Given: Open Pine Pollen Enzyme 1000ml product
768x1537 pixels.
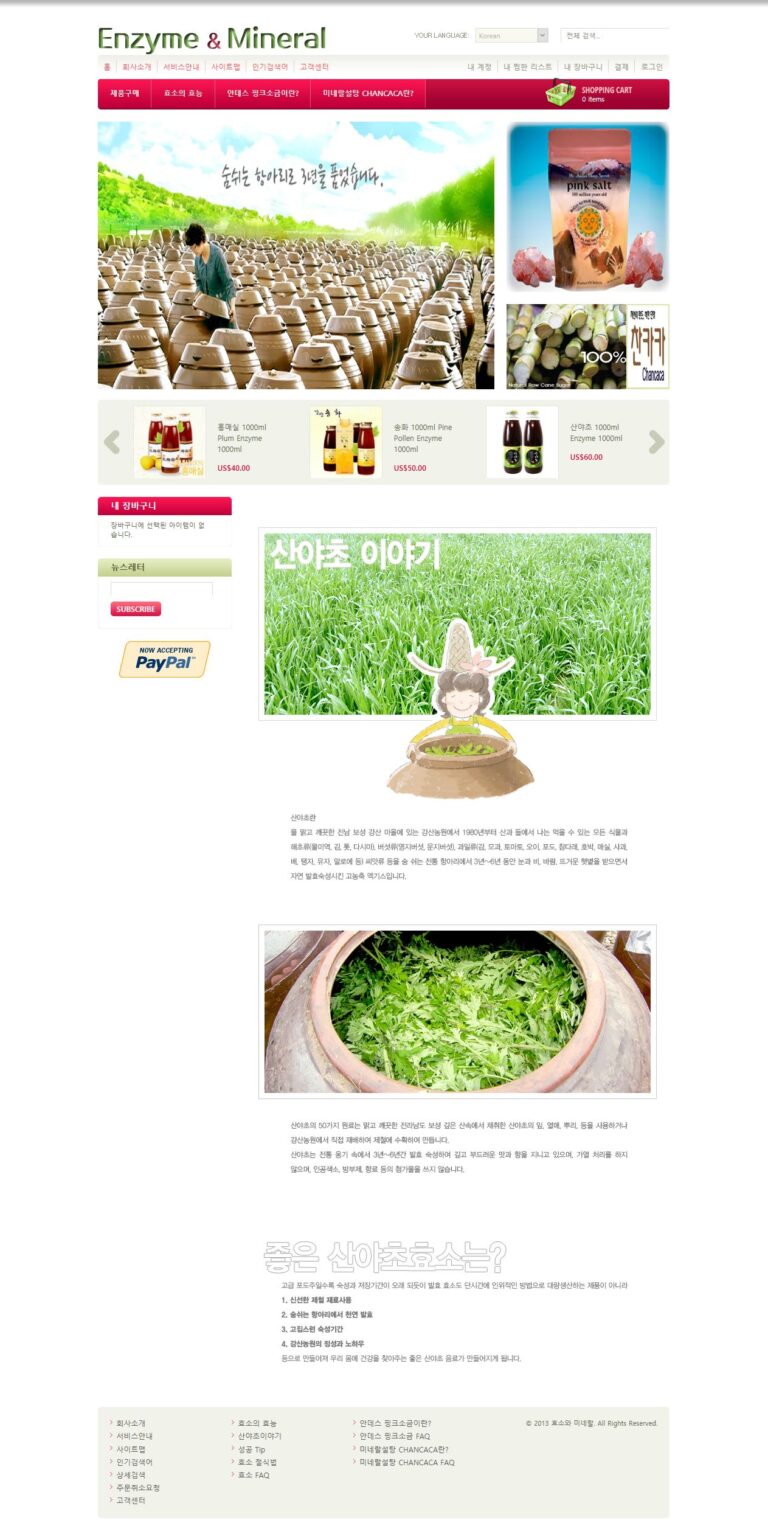Looking at the screenshot, I should click(422, 438).
